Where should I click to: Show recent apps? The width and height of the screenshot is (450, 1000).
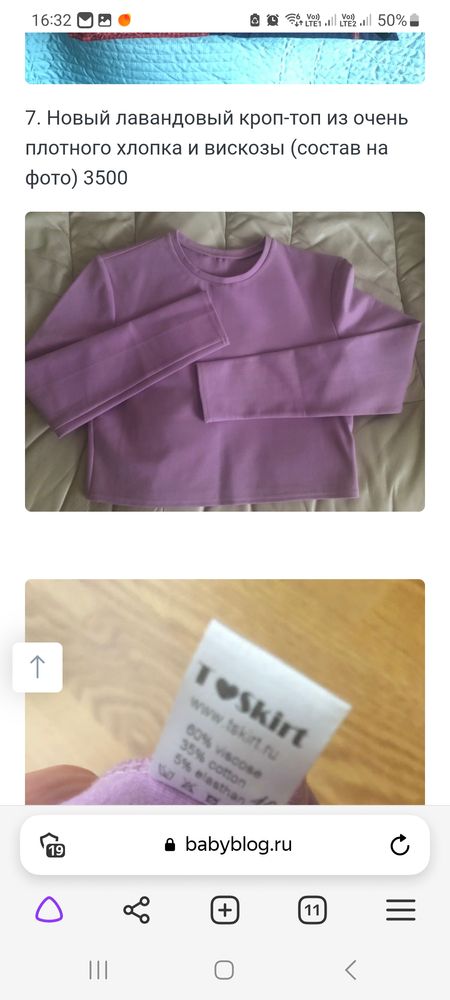point(98,970)
